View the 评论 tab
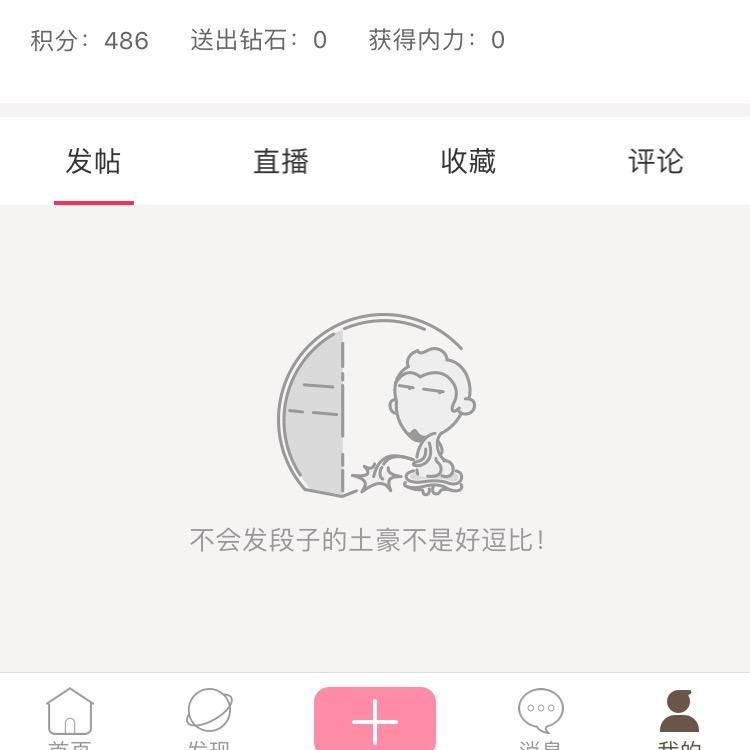The image size is (750, 750). 656,162
